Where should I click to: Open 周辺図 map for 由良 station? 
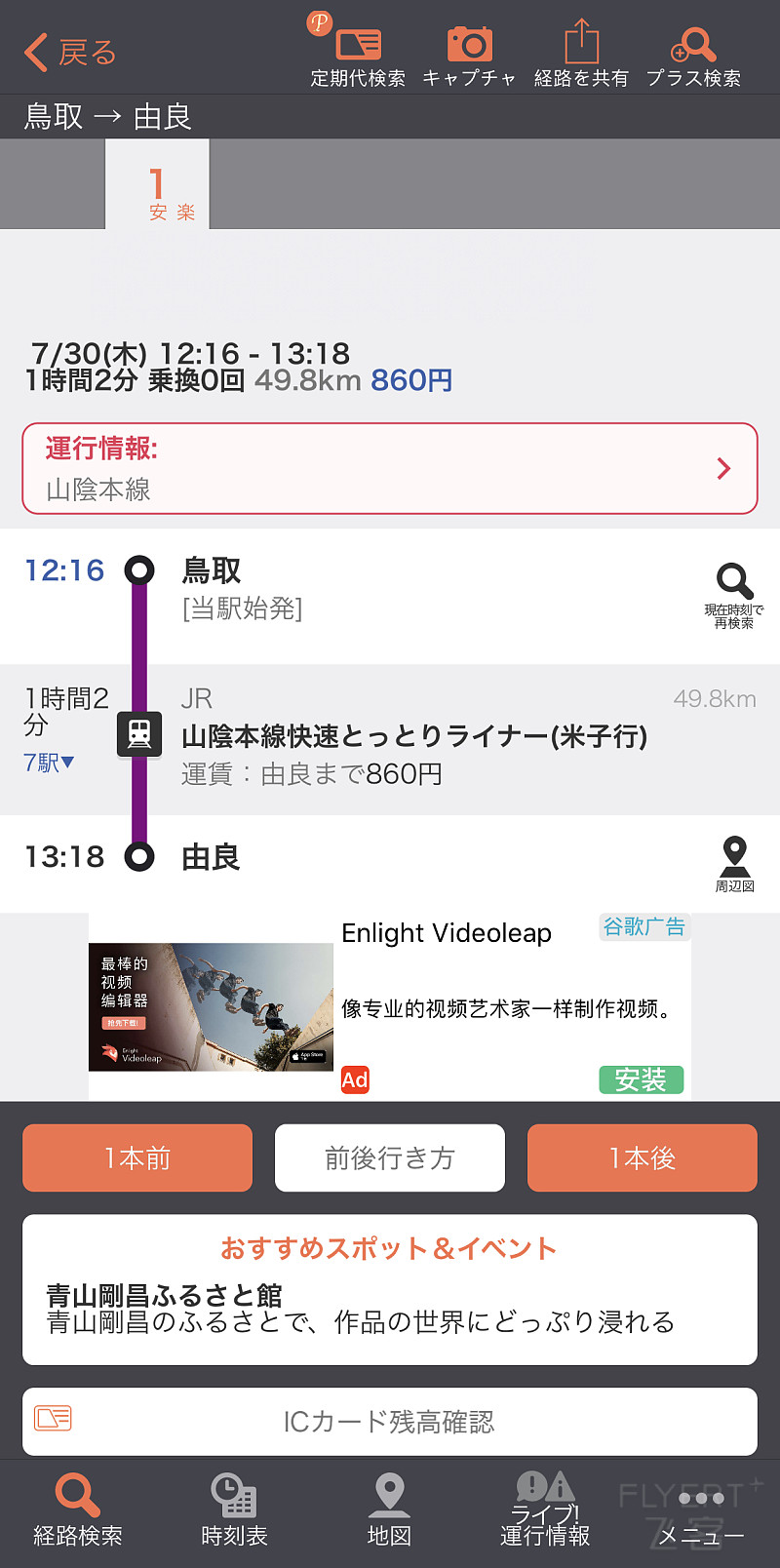pos(734,863)
